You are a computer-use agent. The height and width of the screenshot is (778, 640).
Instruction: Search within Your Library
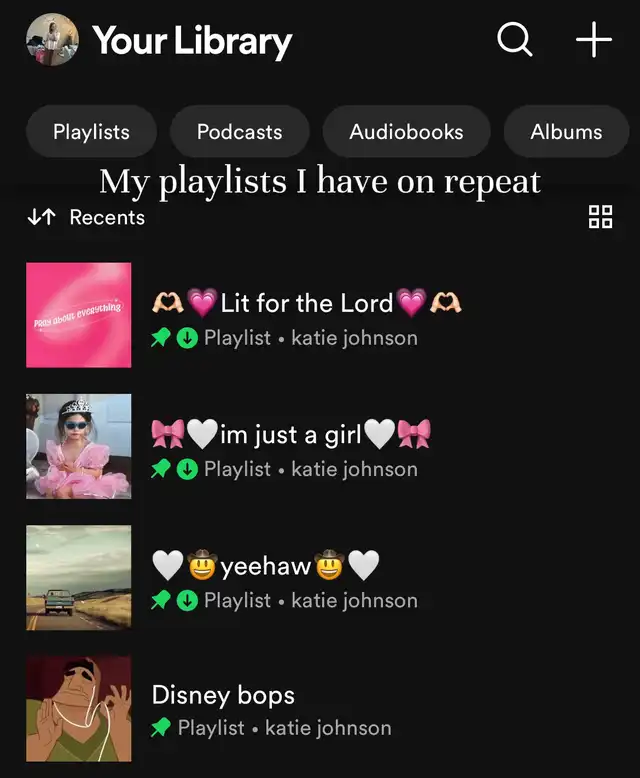(x=515, y=41)
